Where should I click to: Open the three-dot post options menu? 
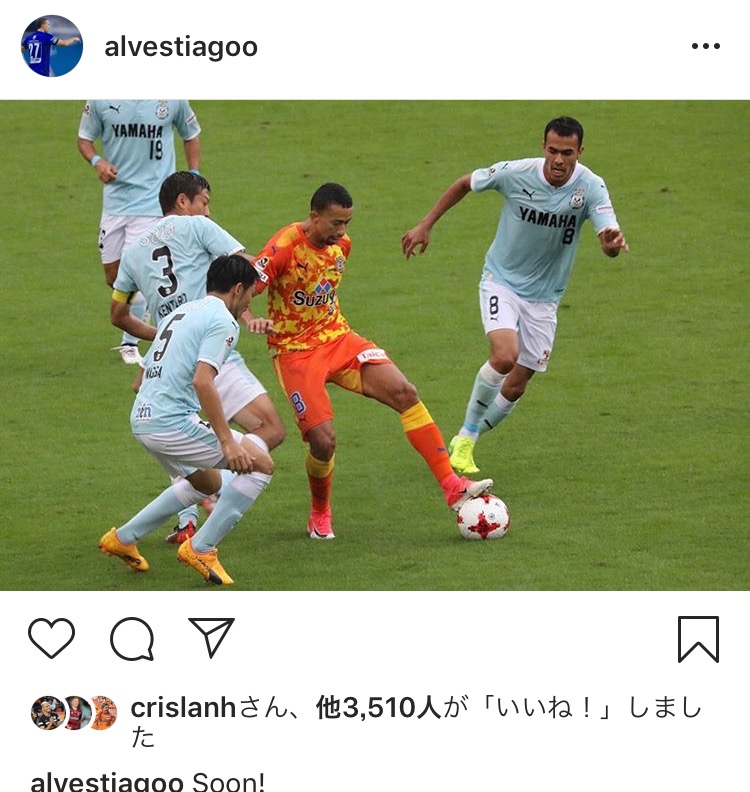(705, 47)
